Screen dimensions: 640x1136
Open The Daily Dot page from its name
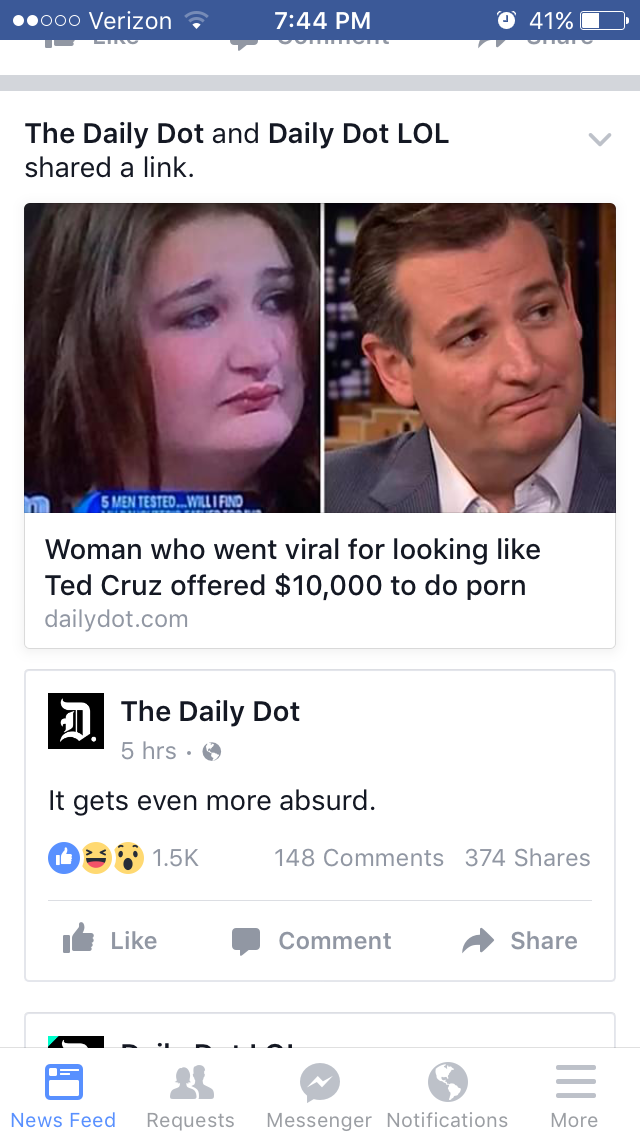(210, 711)
